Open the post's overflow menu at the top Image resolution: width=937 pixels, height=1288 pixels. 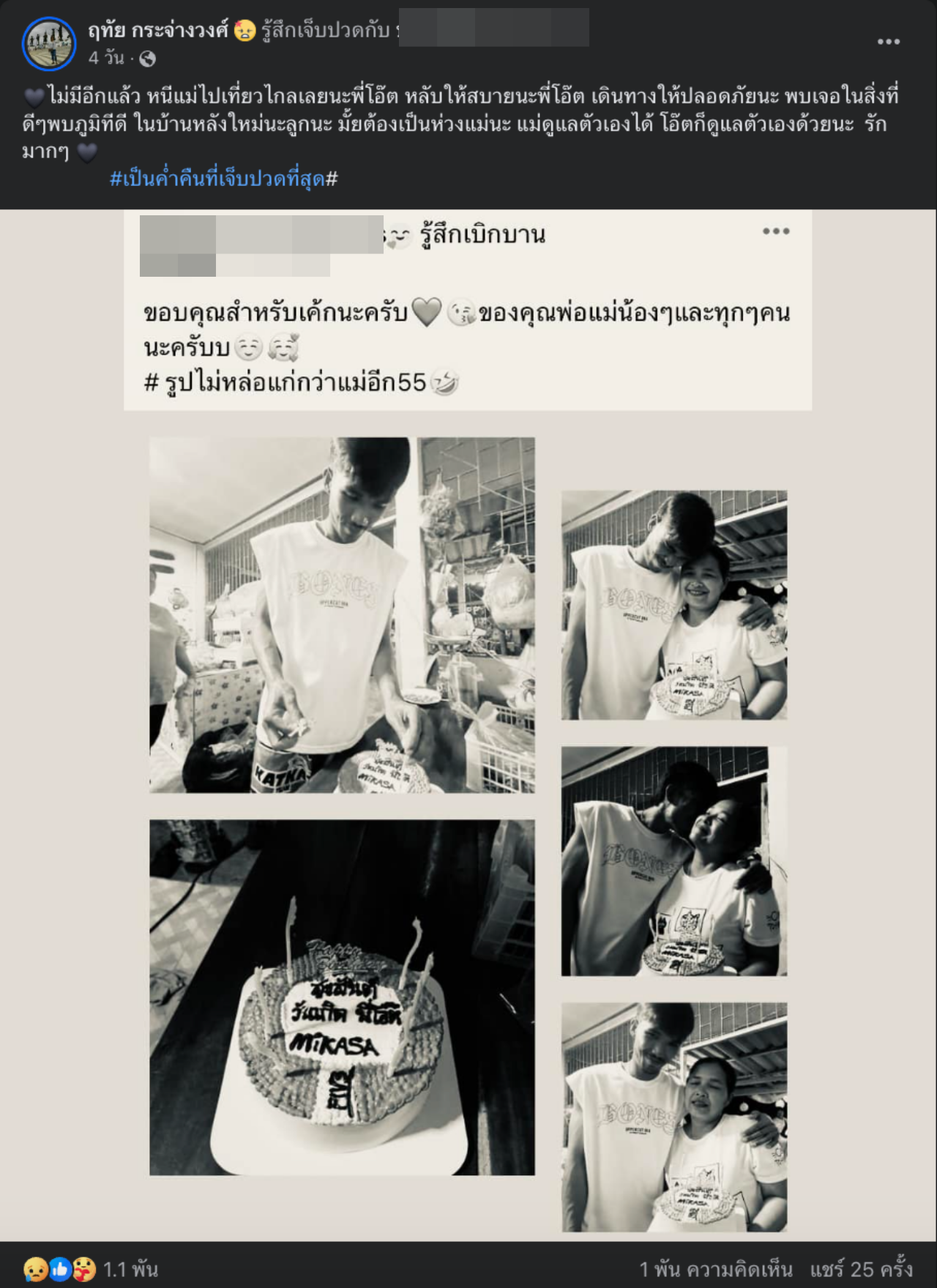tap(888, 42)
